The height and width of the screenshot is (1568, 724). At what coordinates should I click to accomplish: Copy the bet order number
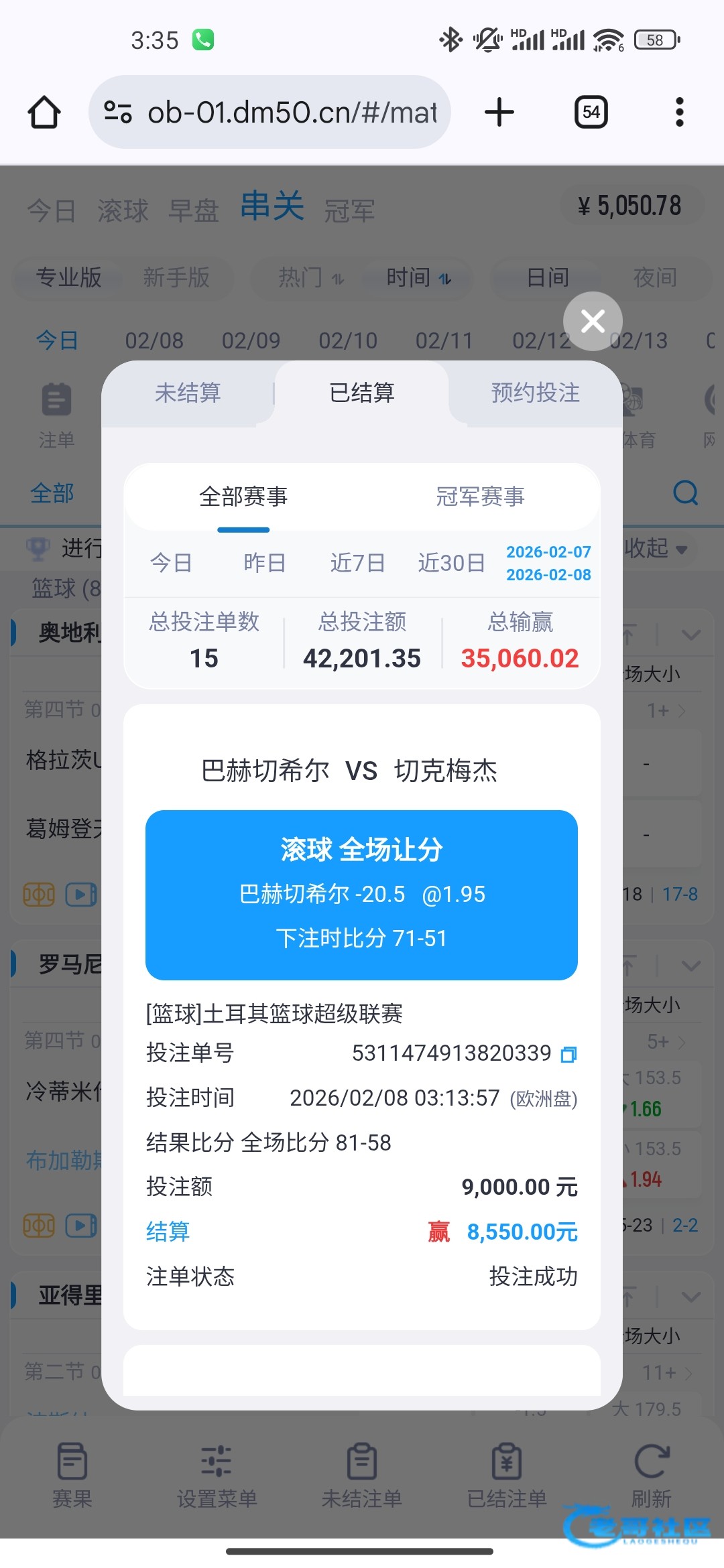click(568, 1054)
